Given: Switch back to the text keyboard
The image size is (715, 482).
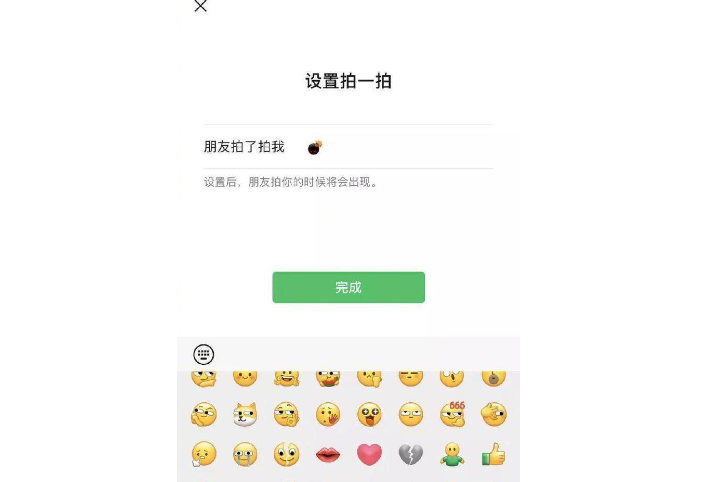Looking at the screenshot, I should tap(204, 354).
